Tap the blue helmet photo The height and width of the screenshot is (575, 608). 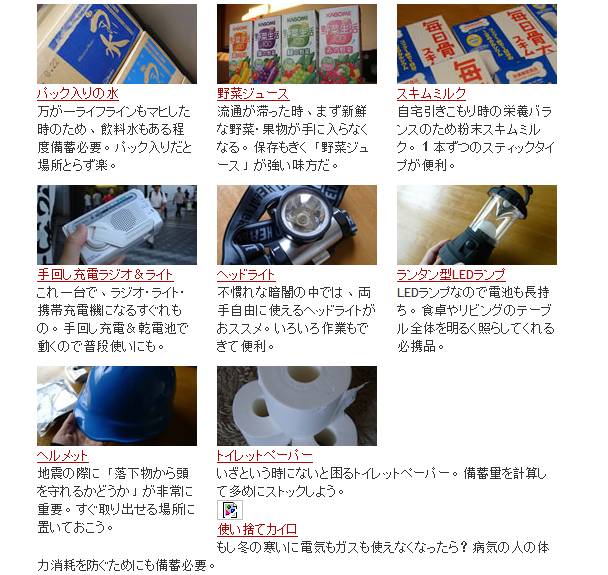pos(116,405)
